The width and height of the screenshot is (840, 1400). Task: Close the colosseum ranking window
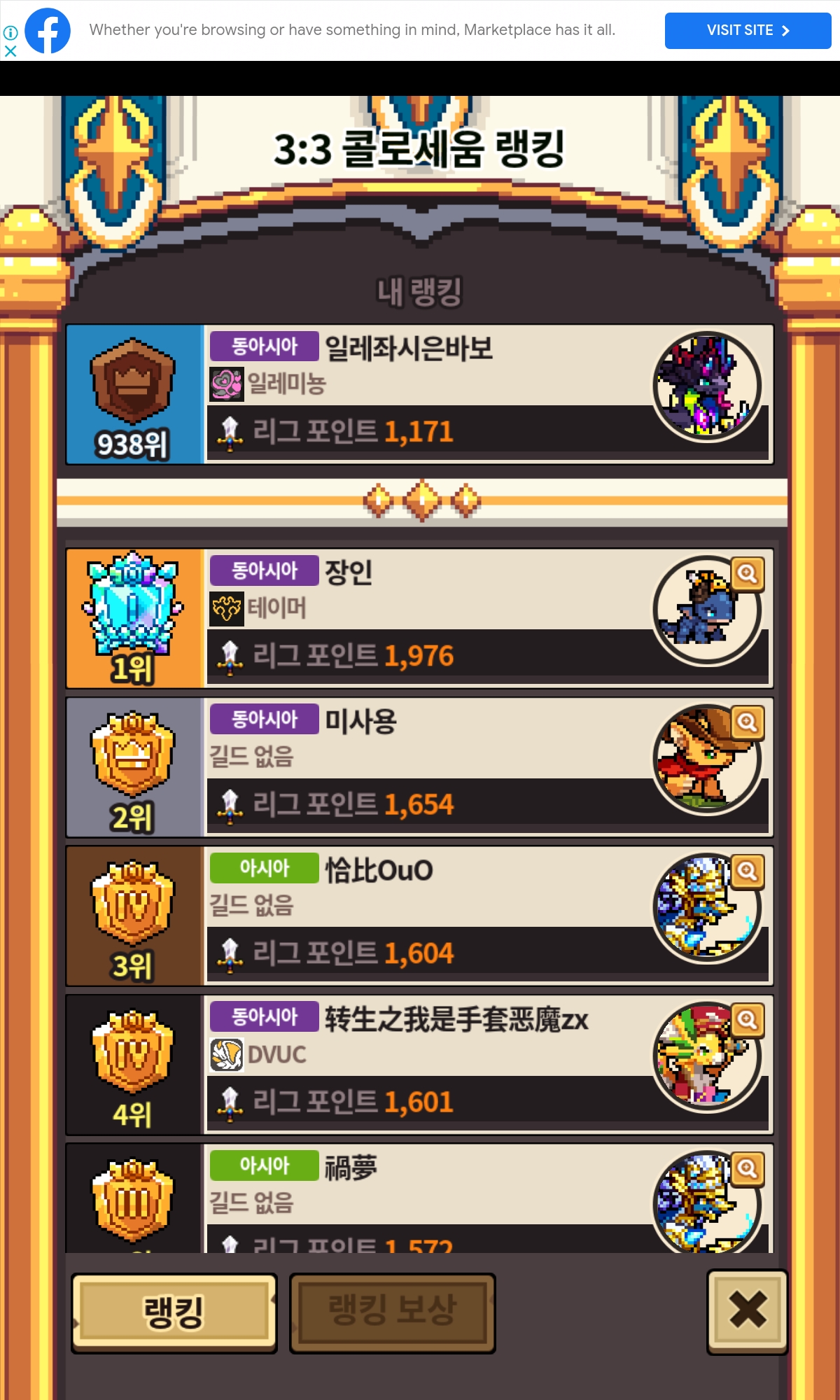pos(747,1310)
